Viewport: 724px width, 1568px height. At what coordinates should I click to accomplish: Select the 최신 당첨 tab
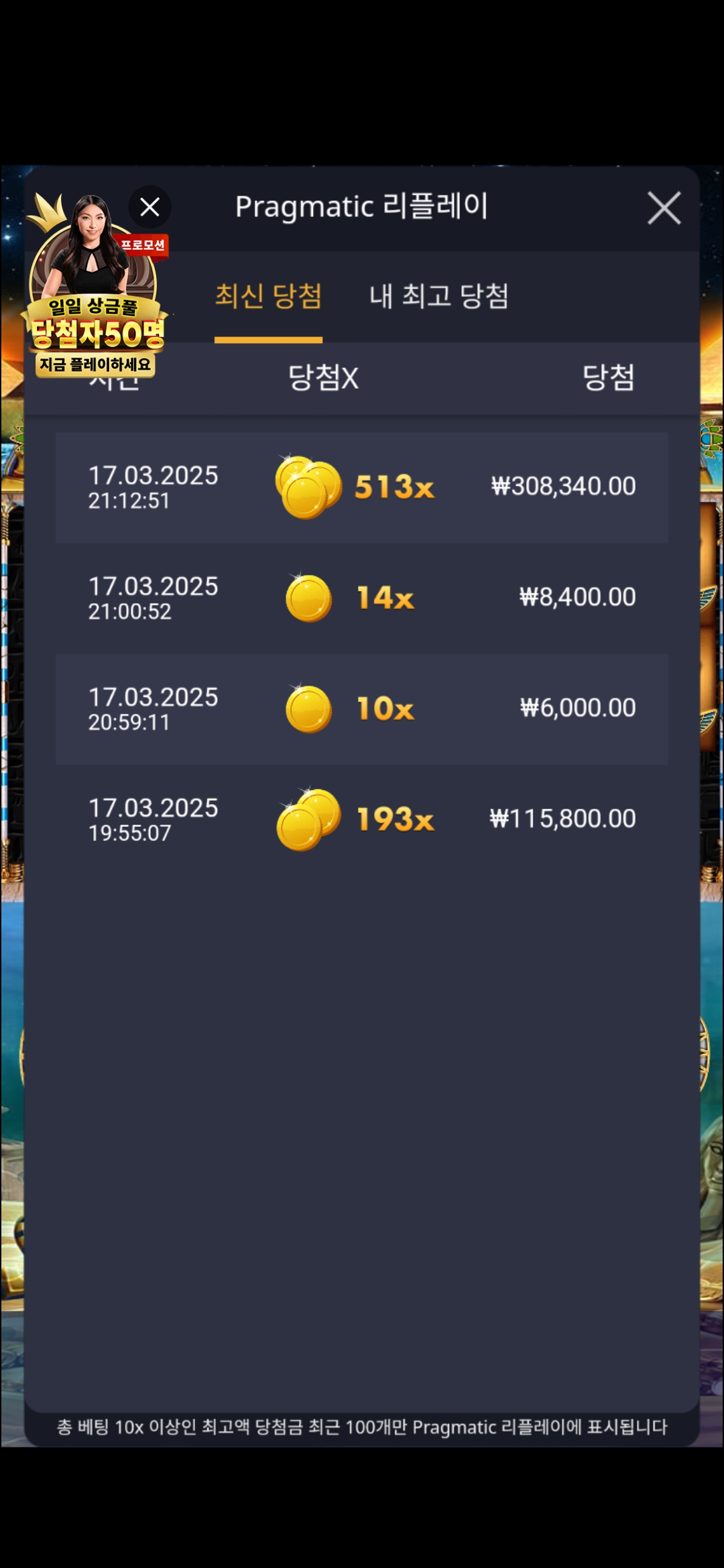(268, 296)
